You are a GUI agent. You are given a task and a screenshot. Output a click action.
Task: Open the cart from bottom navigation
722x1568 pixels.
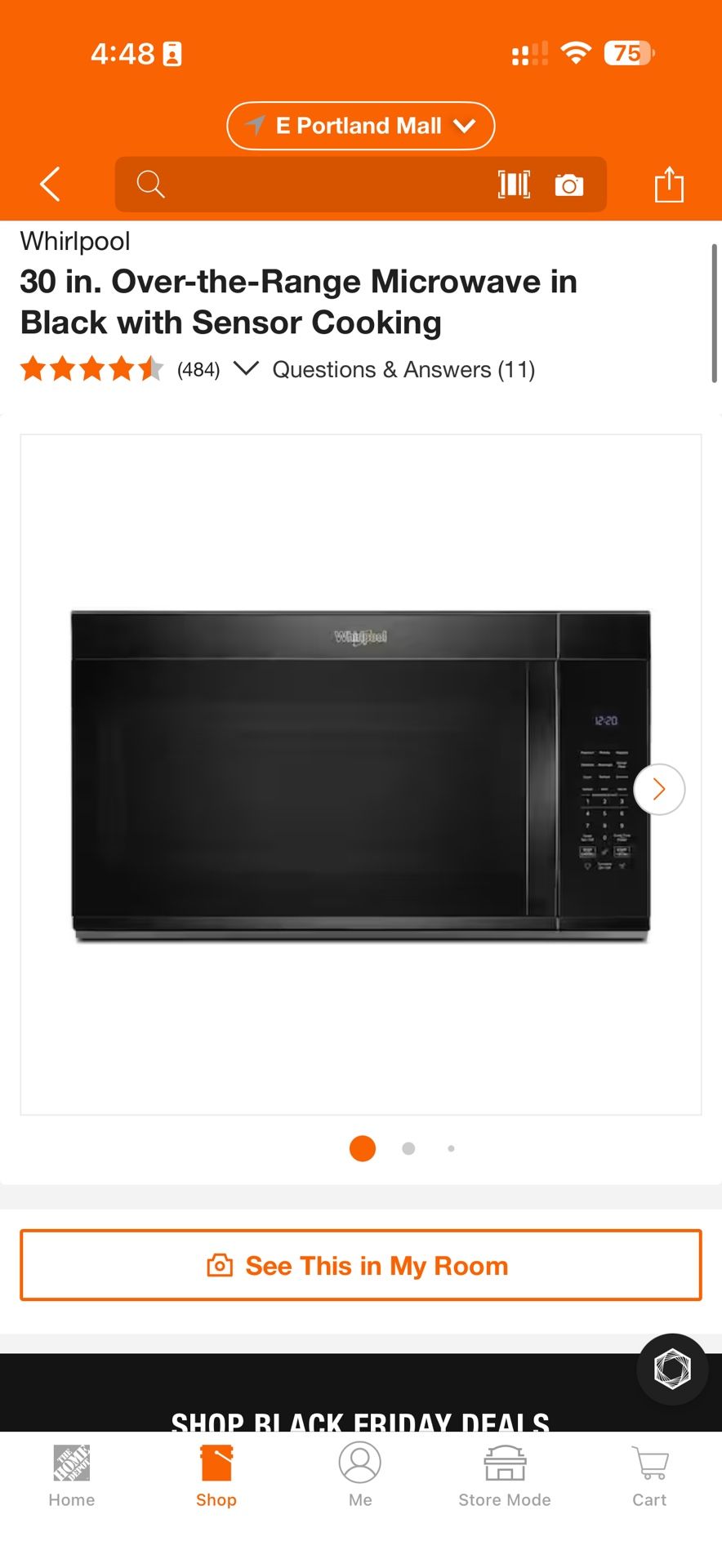(648, 1470)
